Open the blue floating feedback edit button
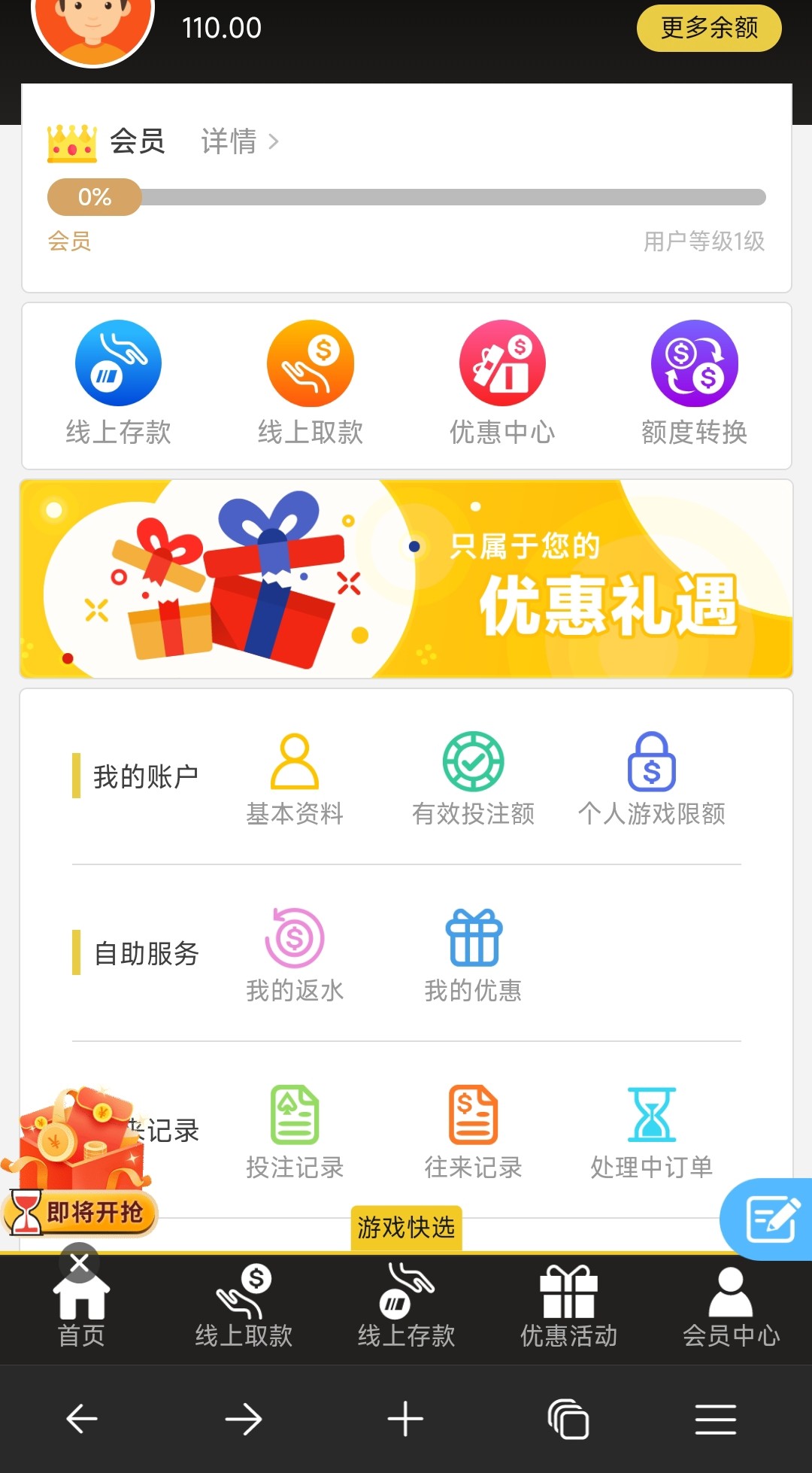 pyautogui.click(x=770, y=1219)
